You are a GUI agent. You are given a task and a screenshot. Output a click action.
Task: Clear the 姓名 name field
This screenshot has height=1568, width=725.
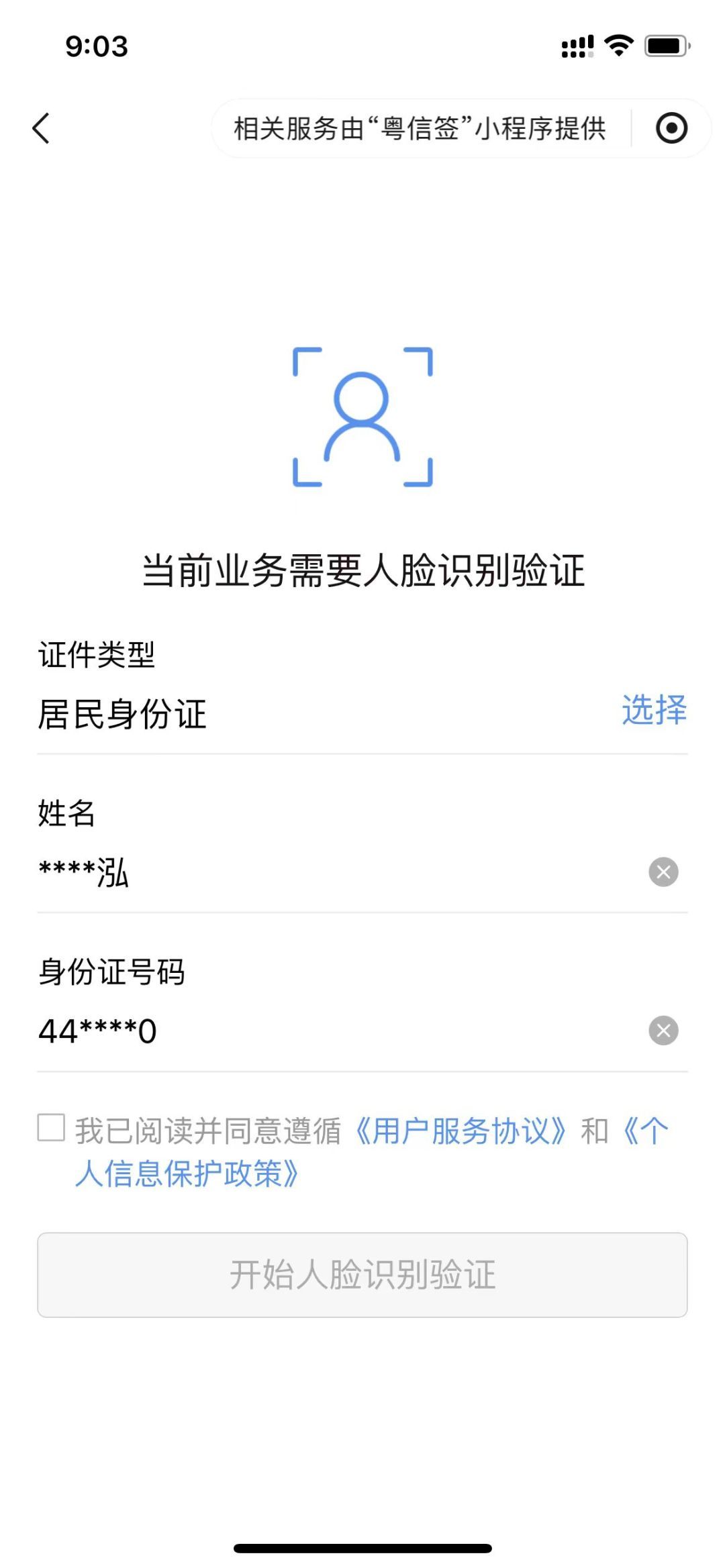(x=663, y=872)
